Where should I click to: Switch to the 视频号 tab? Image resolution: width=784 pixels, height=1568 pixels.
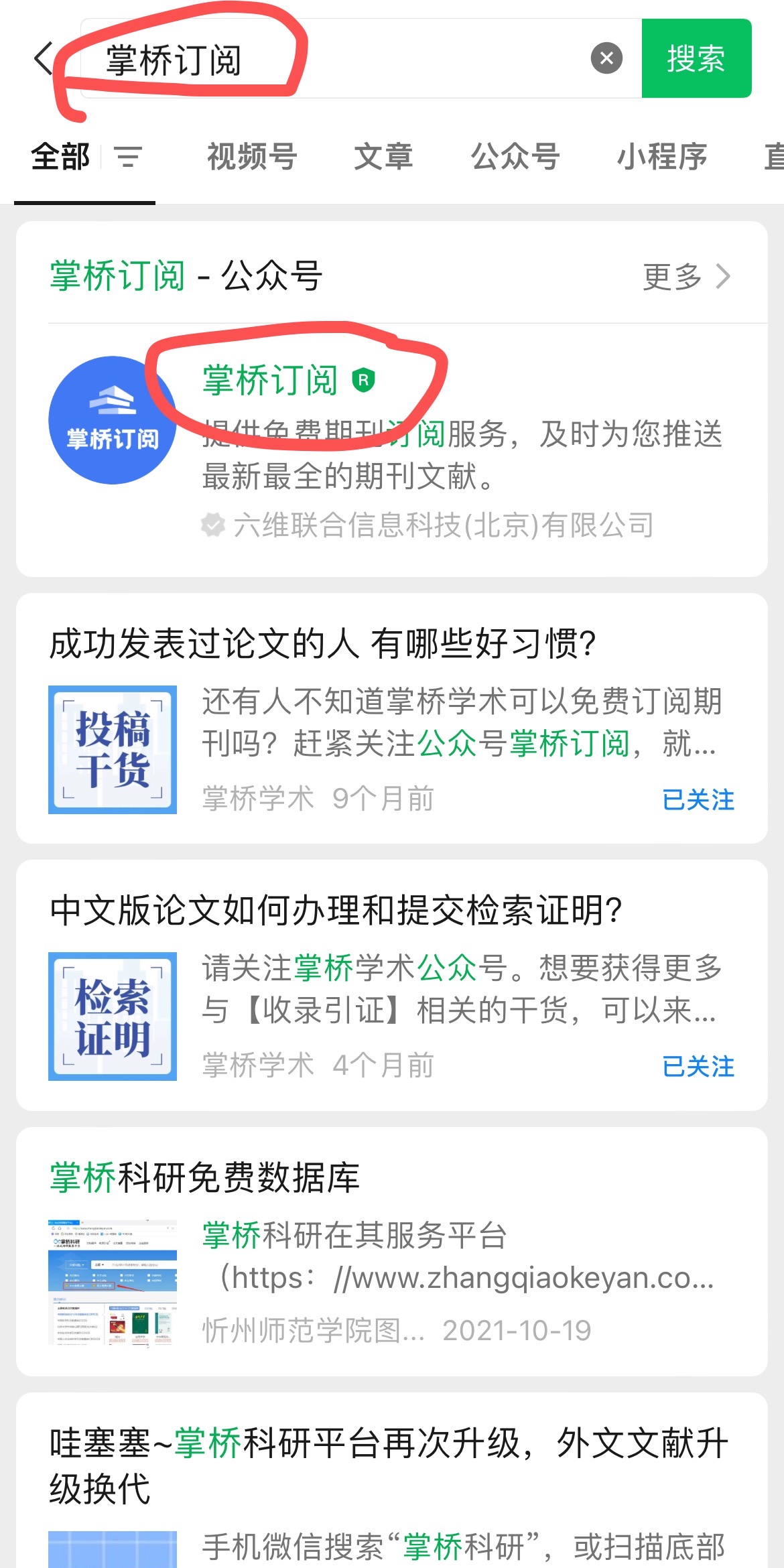252,157
